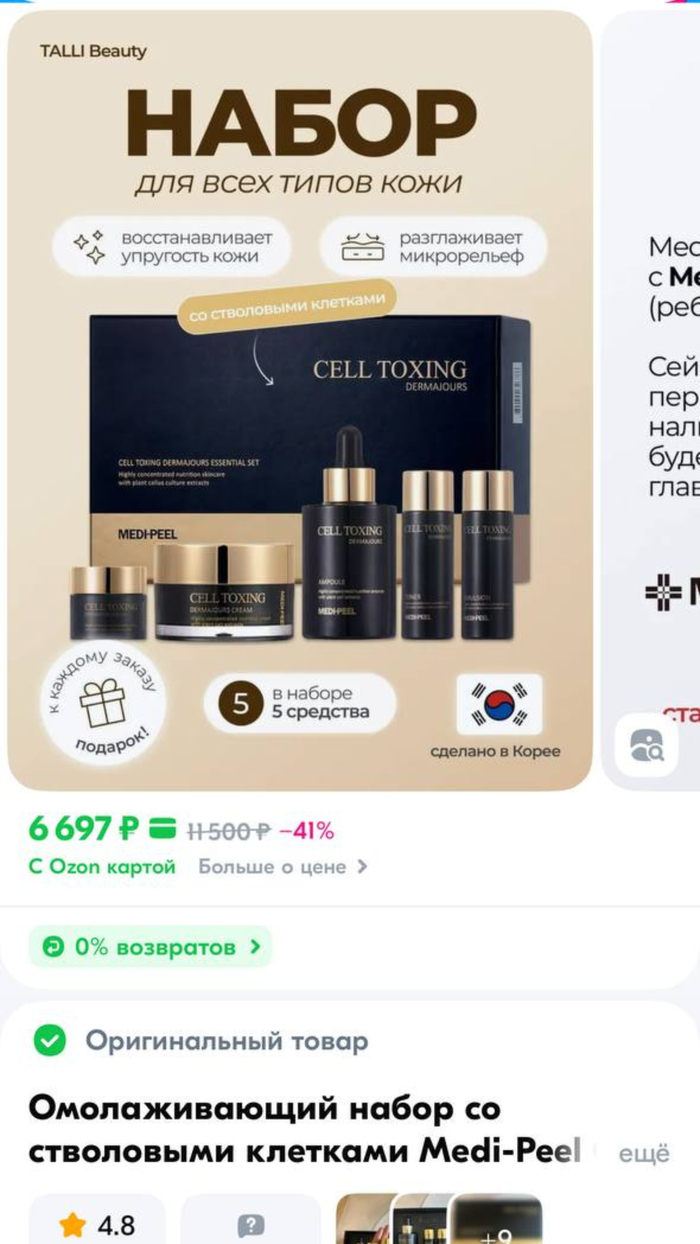The height and width of the screenshot is (1244, 700).
Task: Open the '0% возвратов' returns chip
Action: pyautogui.click(x=150, y=946)
